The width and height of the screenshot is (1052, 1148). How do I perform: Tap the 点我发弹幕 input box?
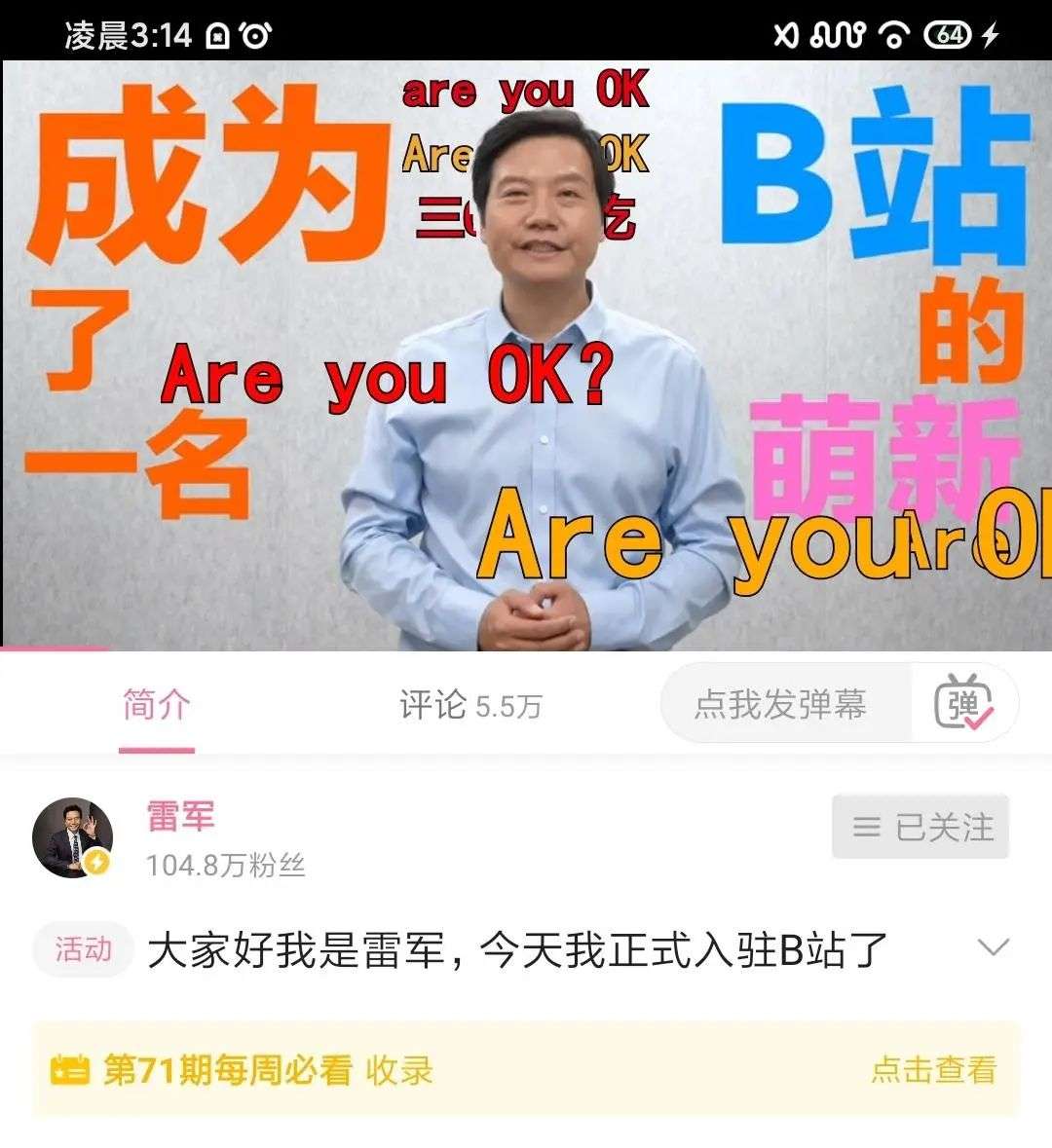tap(781, 704)
